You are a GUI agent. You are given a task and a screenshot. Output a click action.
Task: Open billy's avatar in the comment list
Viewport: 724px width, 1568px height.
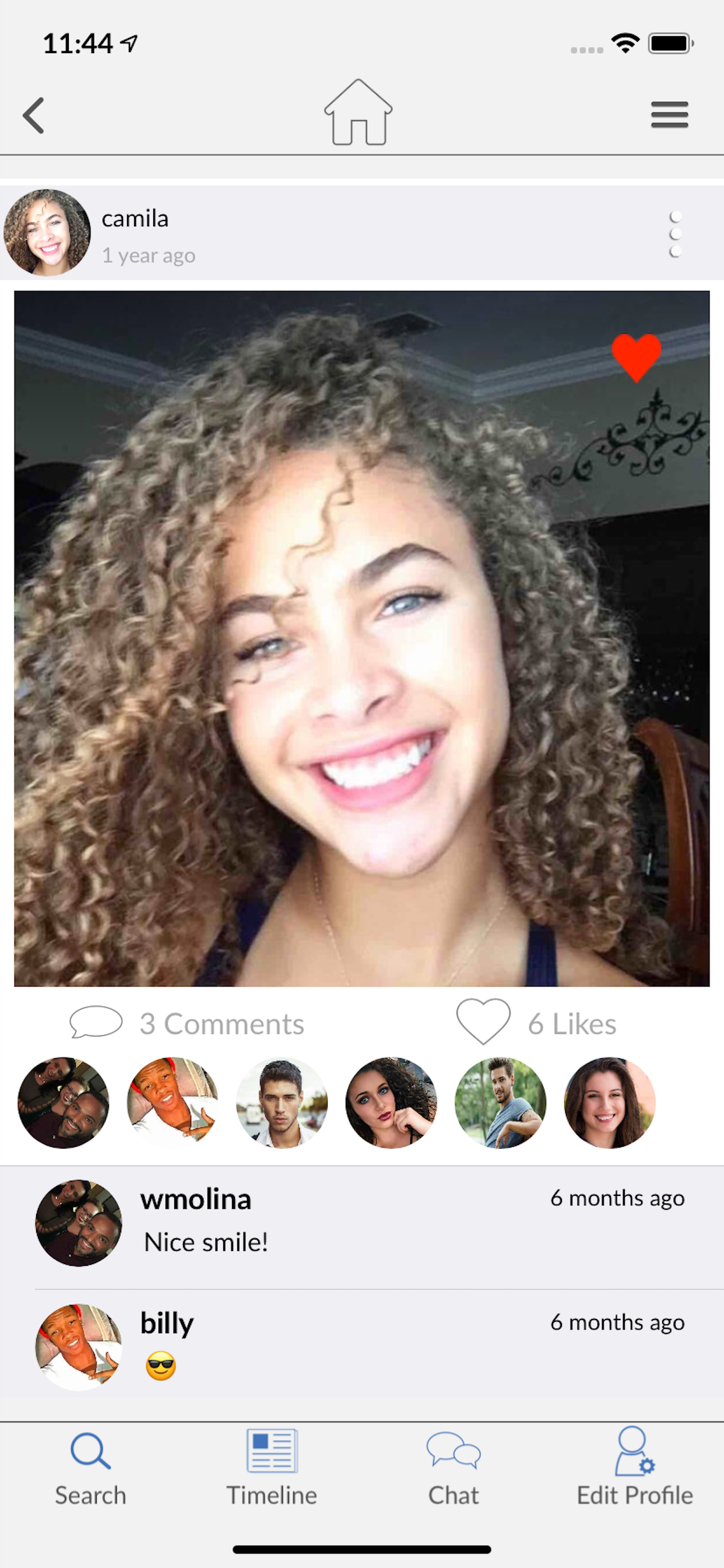(x=79, y=1346)
